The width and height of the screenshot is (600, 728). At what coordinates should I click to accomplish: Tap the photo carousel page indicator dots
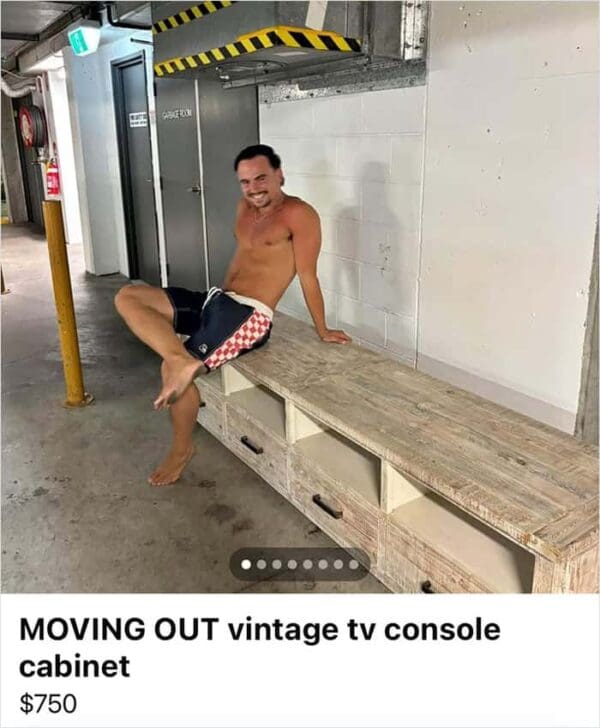point(299,564)
